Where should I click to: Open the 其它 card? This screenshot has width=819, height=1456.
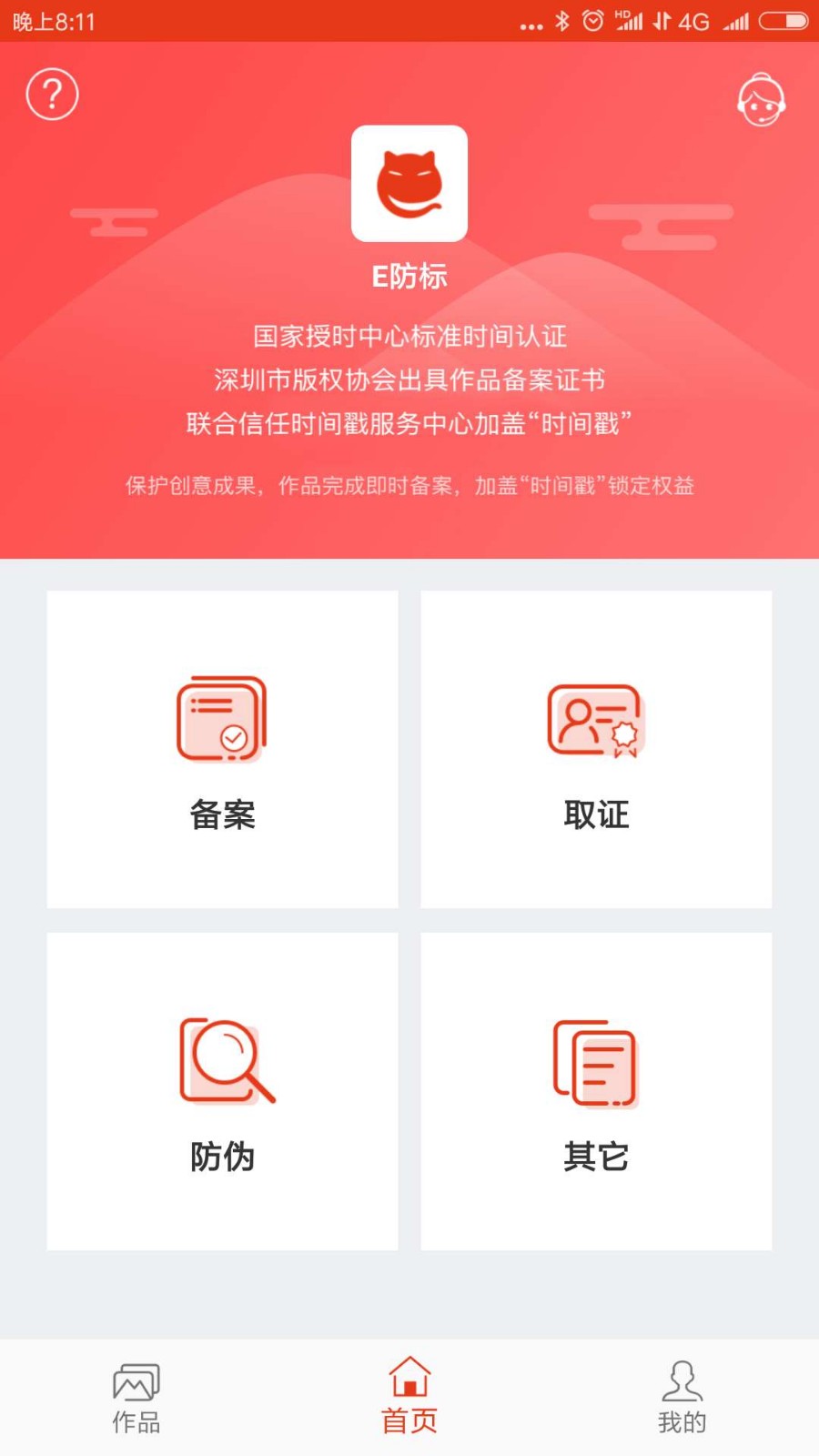tap(596, 1090)
